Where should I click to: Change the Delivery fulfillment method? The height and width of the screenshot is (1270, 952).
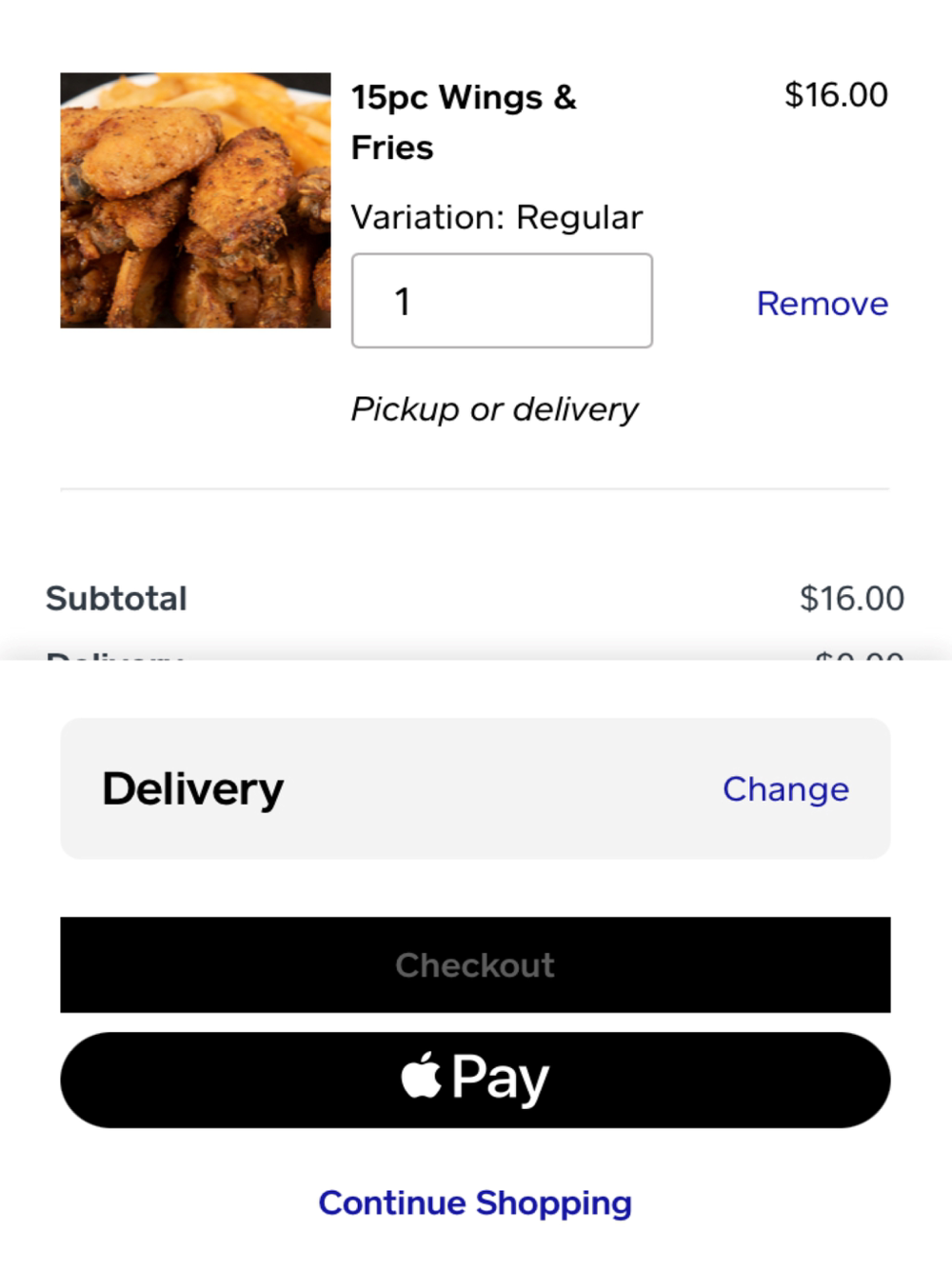click(x=785, y=789)
